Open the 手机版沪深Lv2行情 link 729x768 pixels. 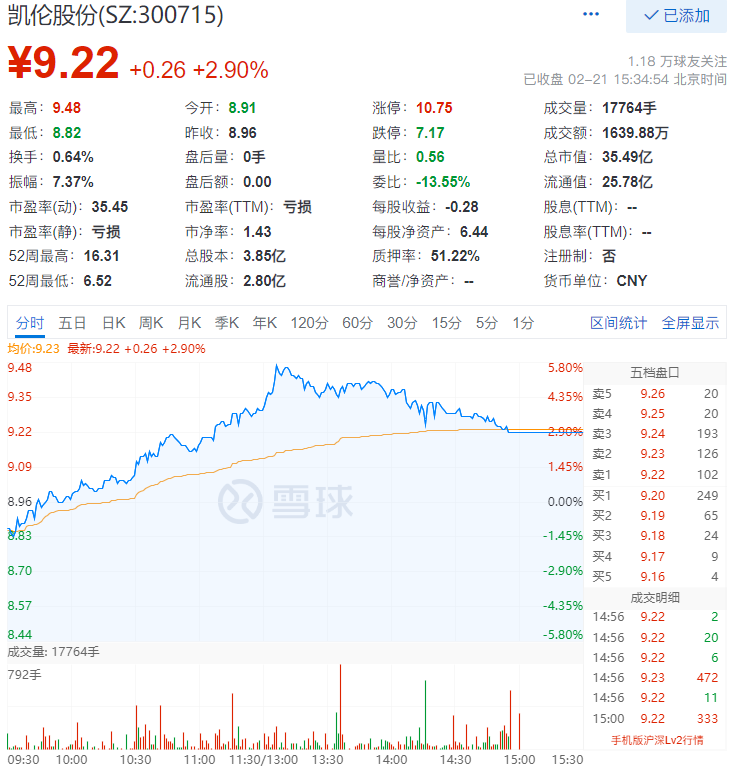[657, 740]
